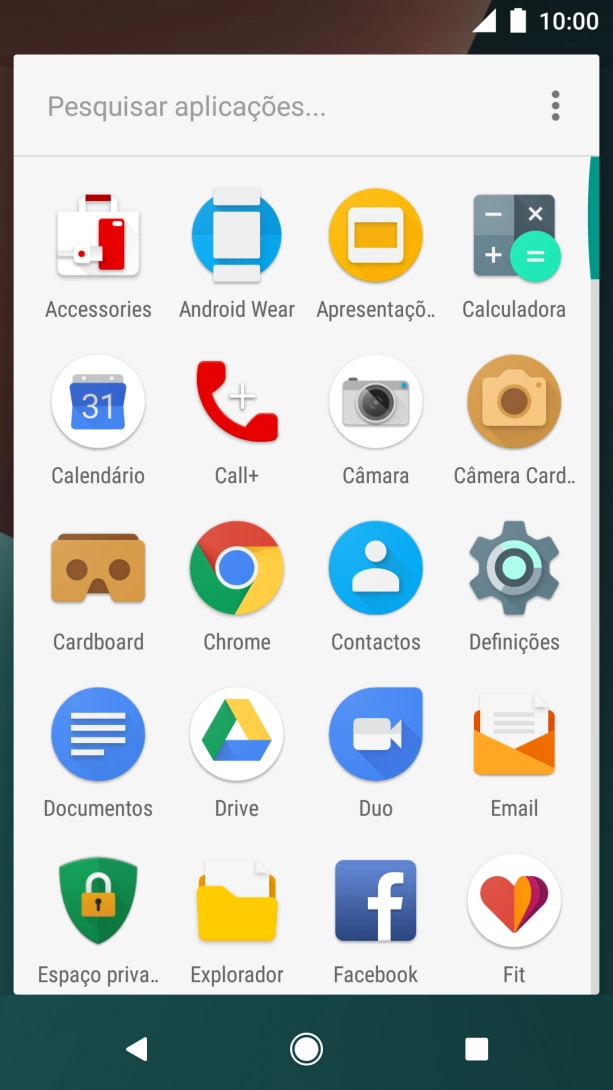Tap the back button in the navigation bar
Viewport: 613px width, 1090px height.
click(x=137, y=1048)
